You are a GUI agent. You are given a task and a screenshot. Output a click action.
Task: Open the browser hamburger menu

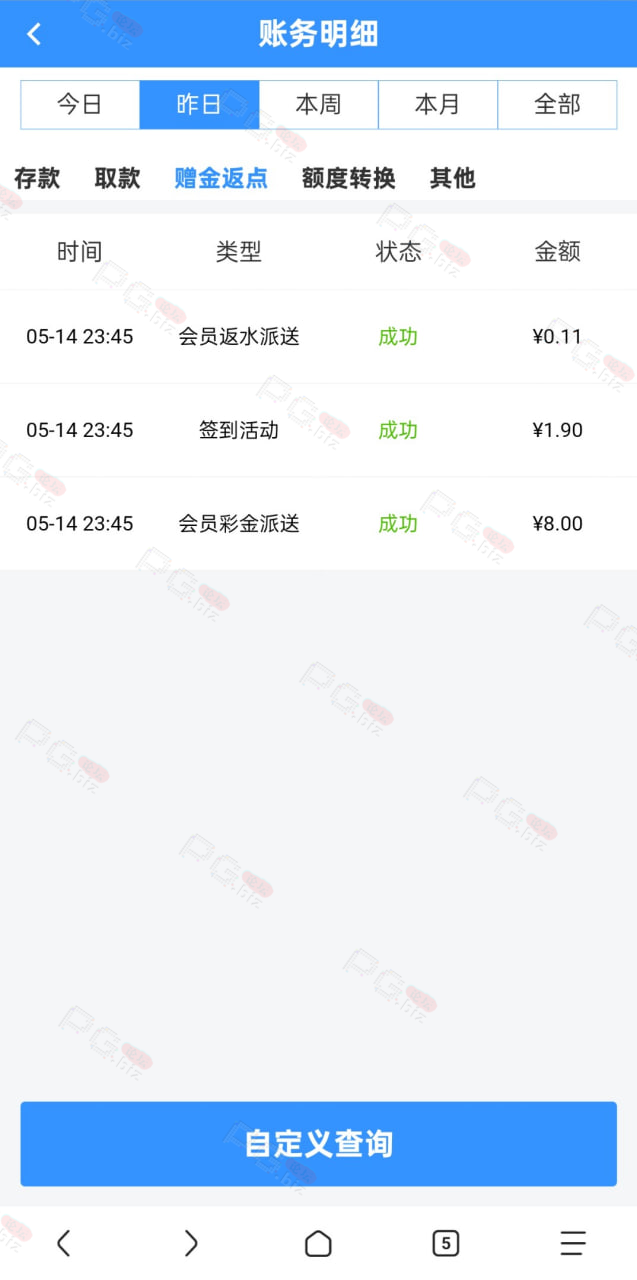(x=573, y=1243)
